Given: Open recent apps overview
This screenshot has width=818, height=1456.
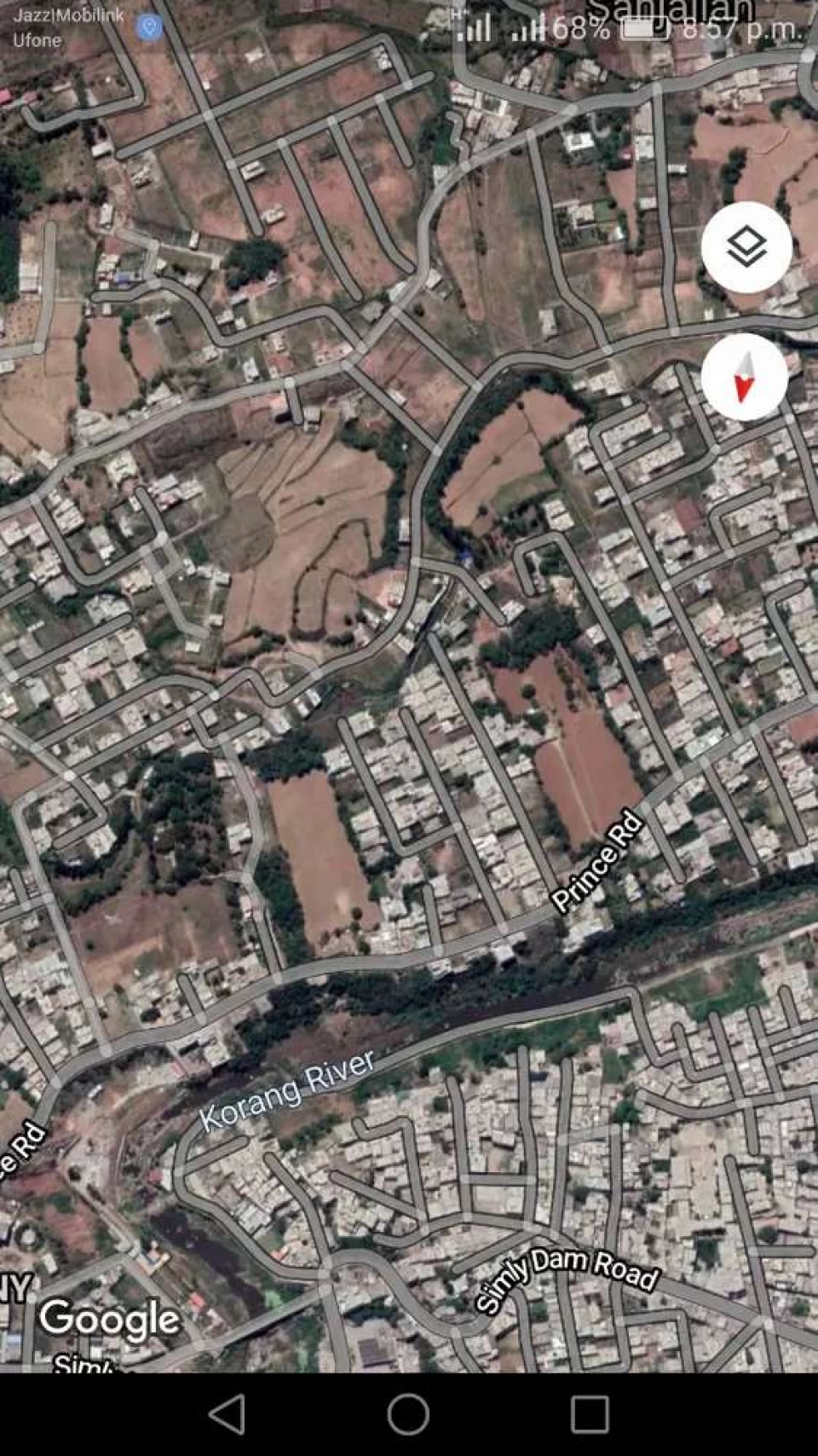Looking at the screenshot, I should coord(590,1414).
